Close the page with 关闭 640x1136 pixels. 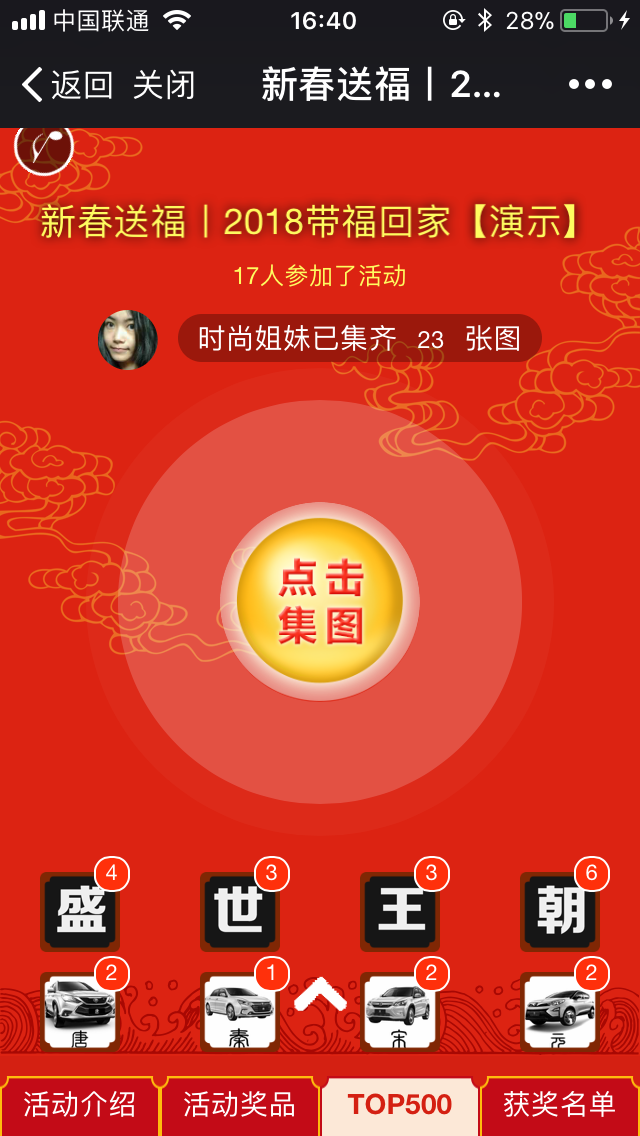pyautogui.click(x=164, y=85)
